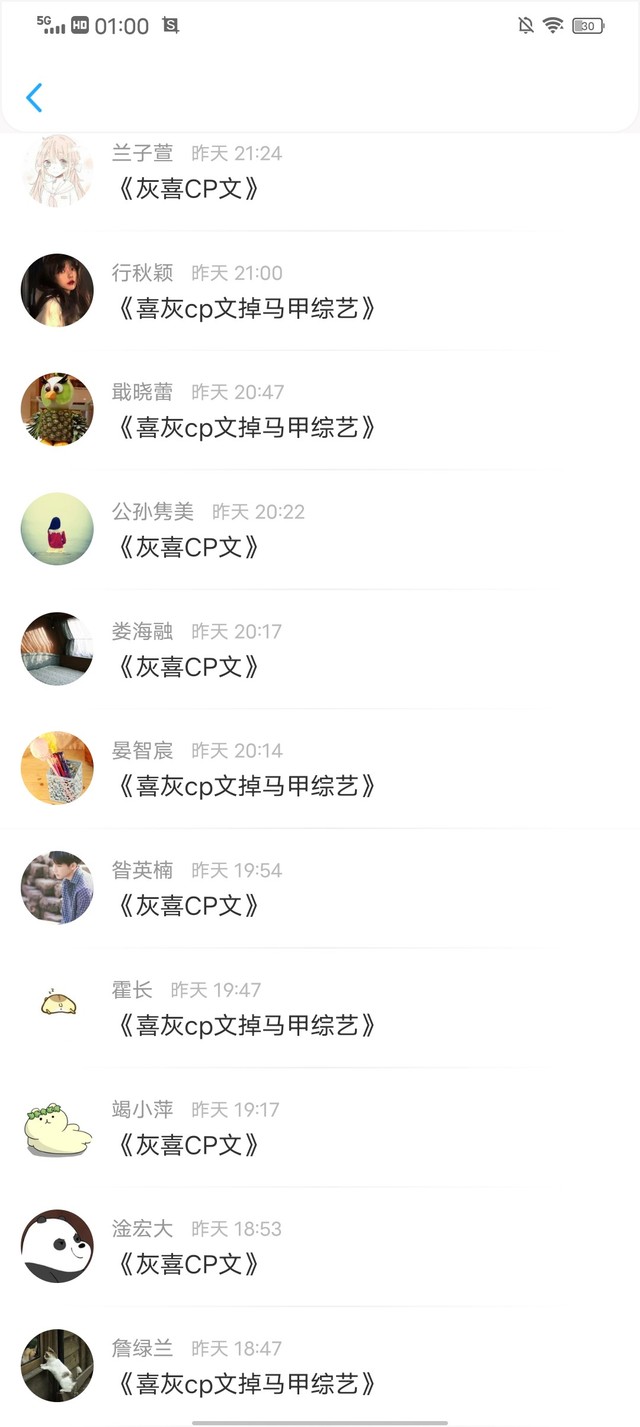
Task: Open the entry from 淦宏大
Action: coord(188,1263)
